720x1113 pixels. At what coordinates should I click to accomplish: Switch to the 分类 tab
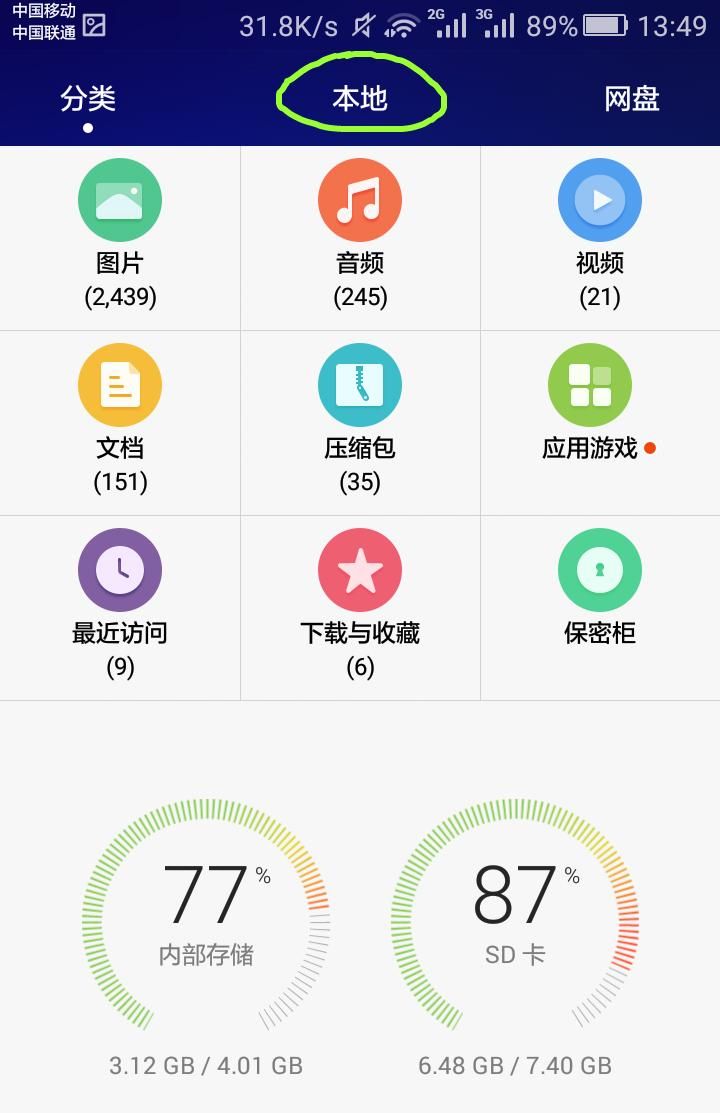(x=88, y=98)
